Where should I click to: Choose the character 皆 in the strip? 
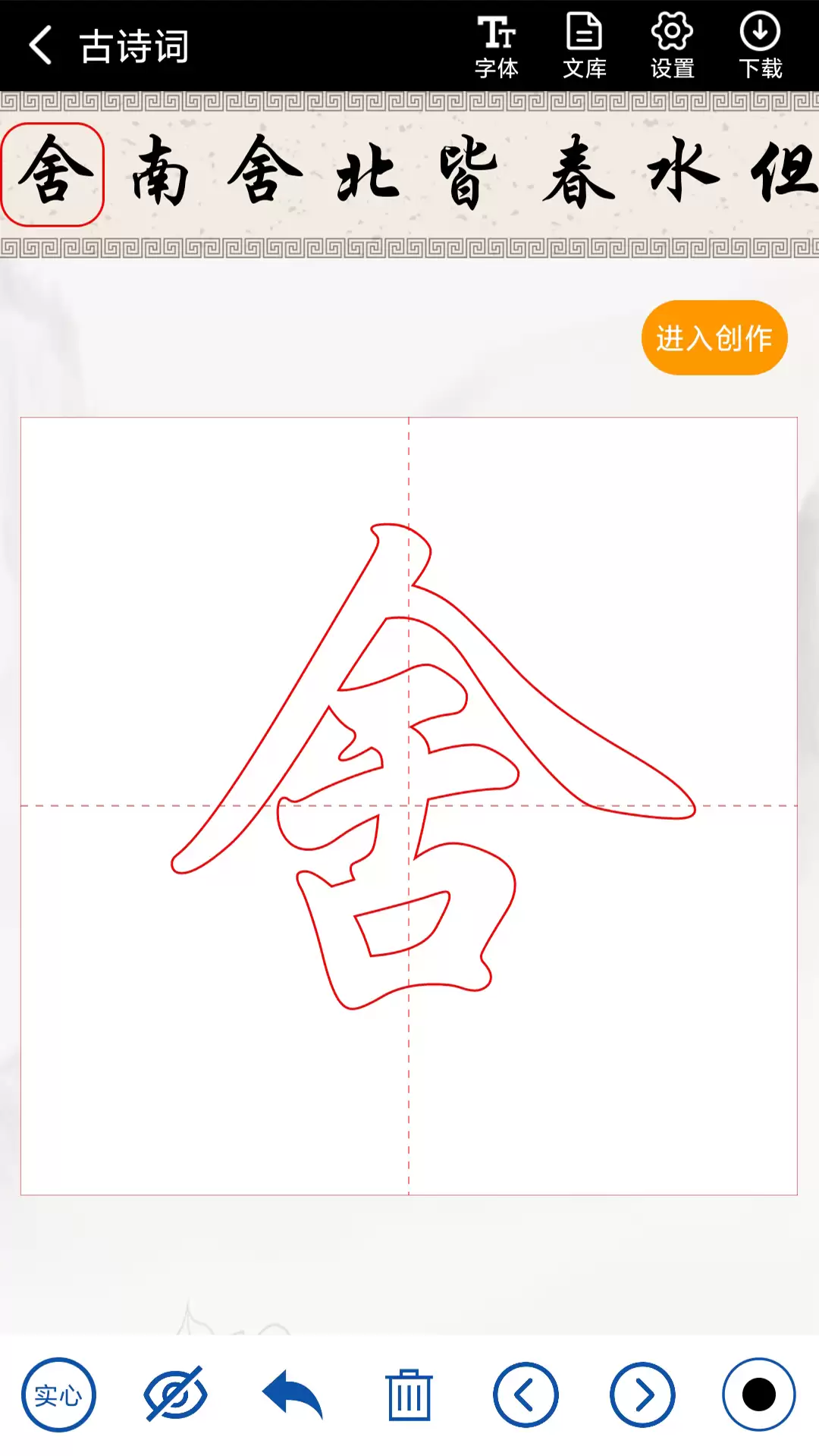pyautogui.click(x=469, y=173)
